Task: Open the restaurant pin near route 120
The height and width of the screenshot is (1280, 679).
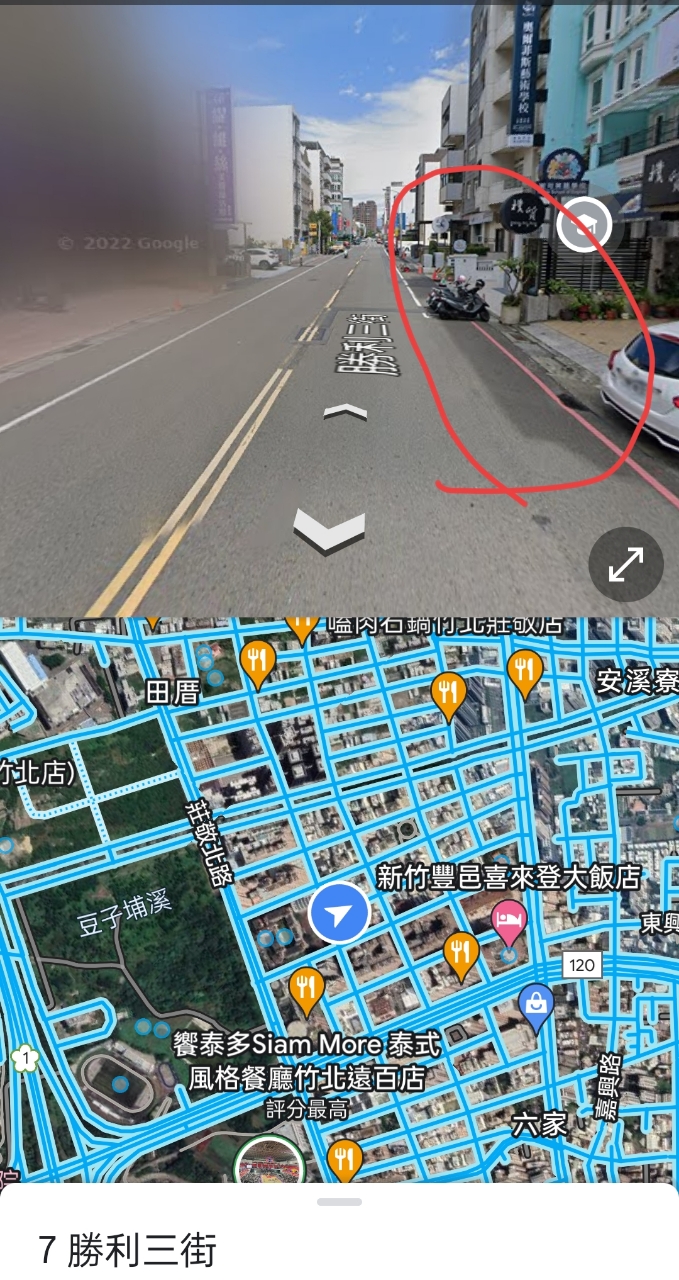Action: click(461, 952)
